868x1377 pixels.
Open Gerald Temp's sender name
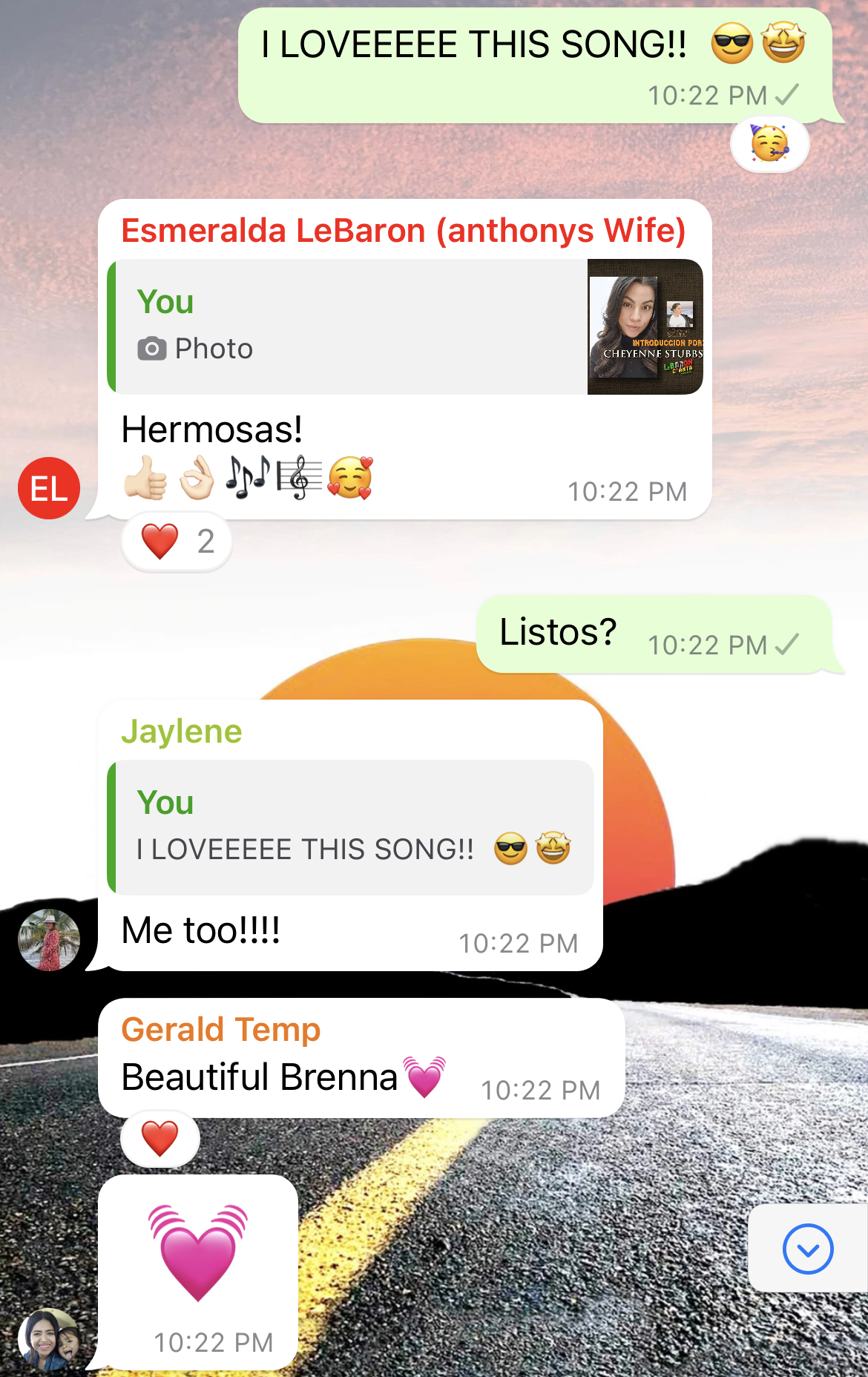pyautogui.click(x=220, y=1030)
